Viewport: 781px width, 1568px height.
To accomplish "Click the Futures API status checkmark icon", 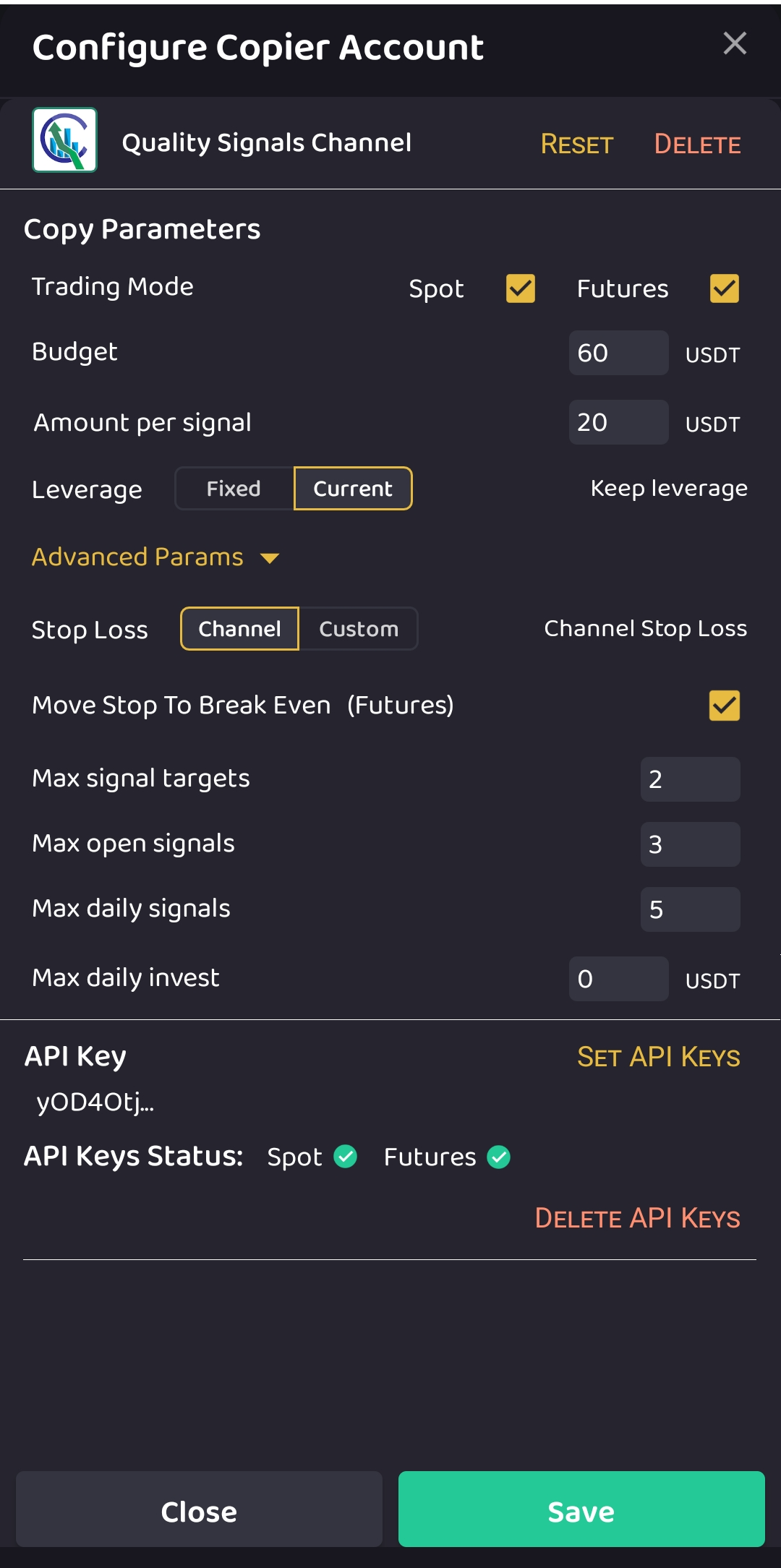I will pos(498,1157).
